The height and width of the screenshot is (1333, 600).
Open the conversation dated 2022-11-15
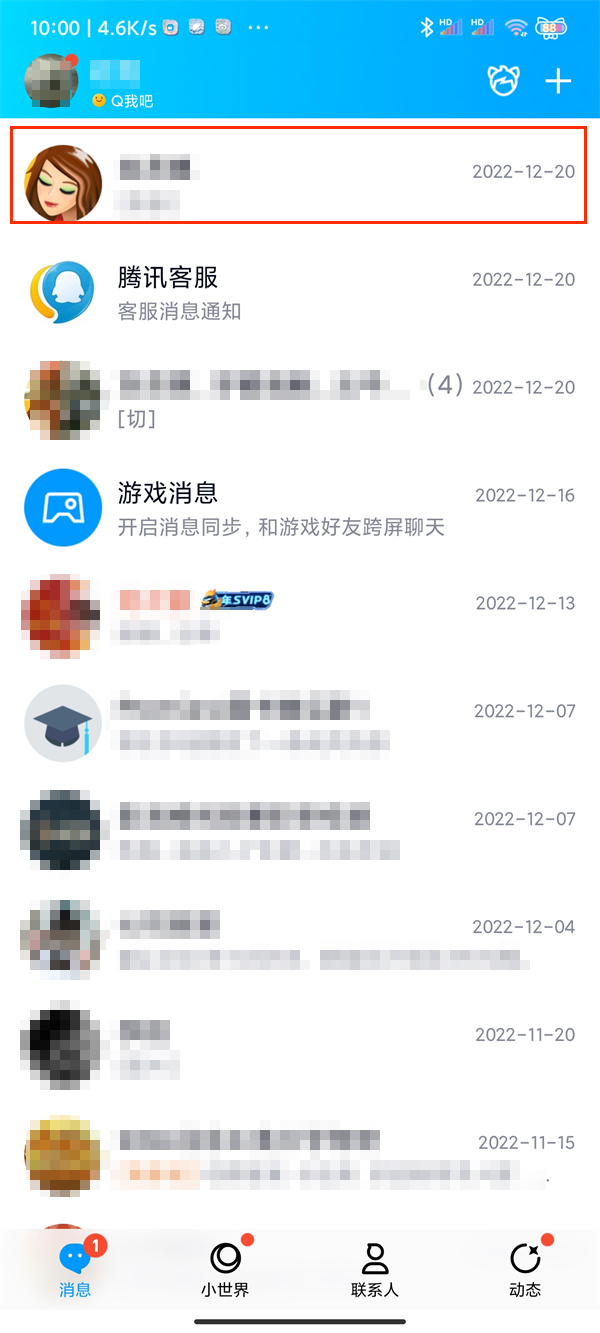coord(300,1155)
